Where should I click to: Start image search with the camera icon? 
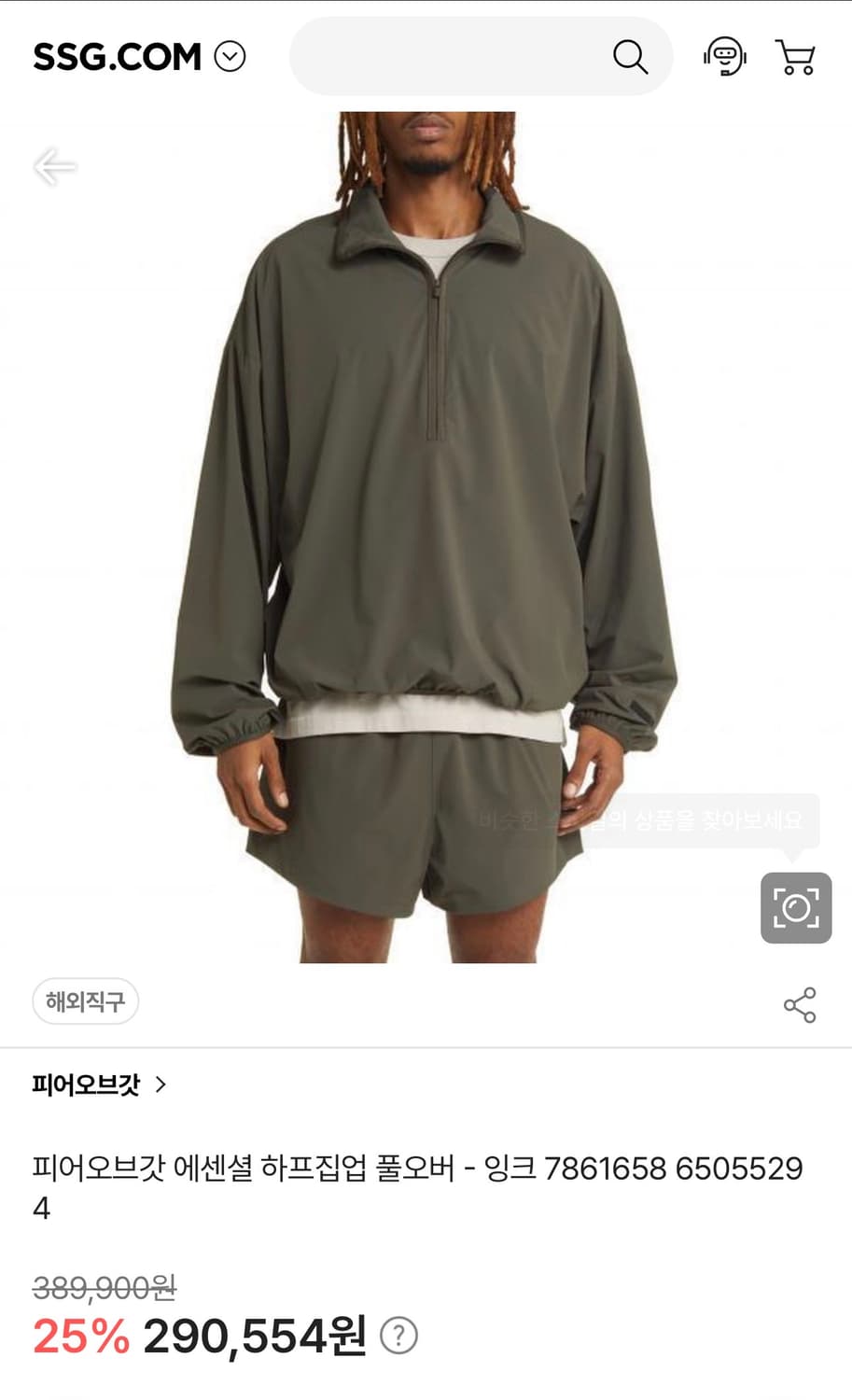(x=796, y=907)
